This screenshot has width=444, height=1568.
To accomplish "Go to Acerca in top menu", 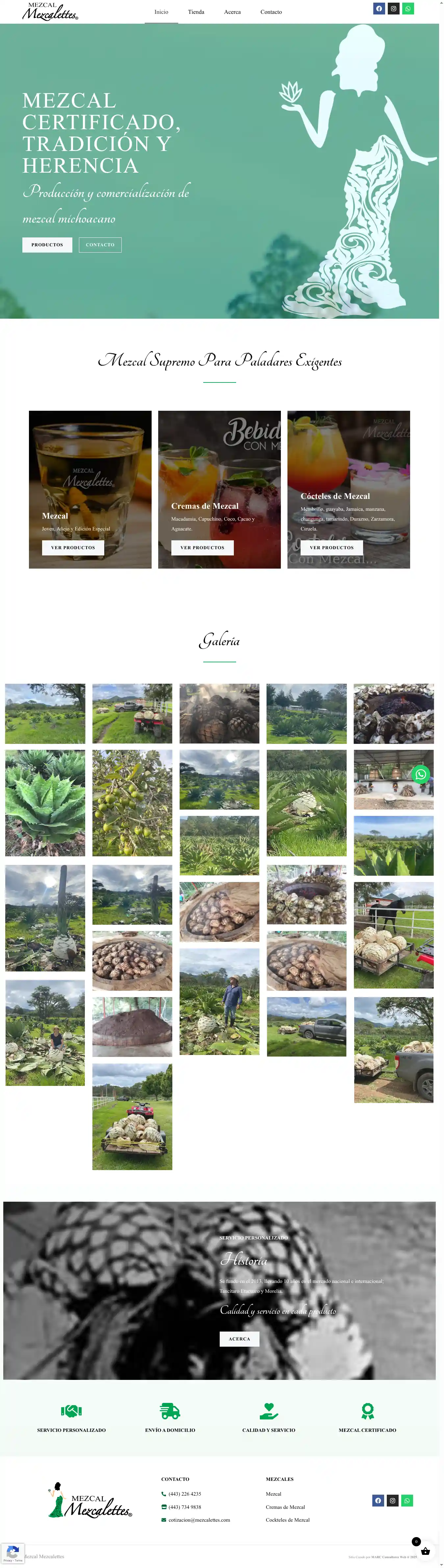I will (232, 12).
